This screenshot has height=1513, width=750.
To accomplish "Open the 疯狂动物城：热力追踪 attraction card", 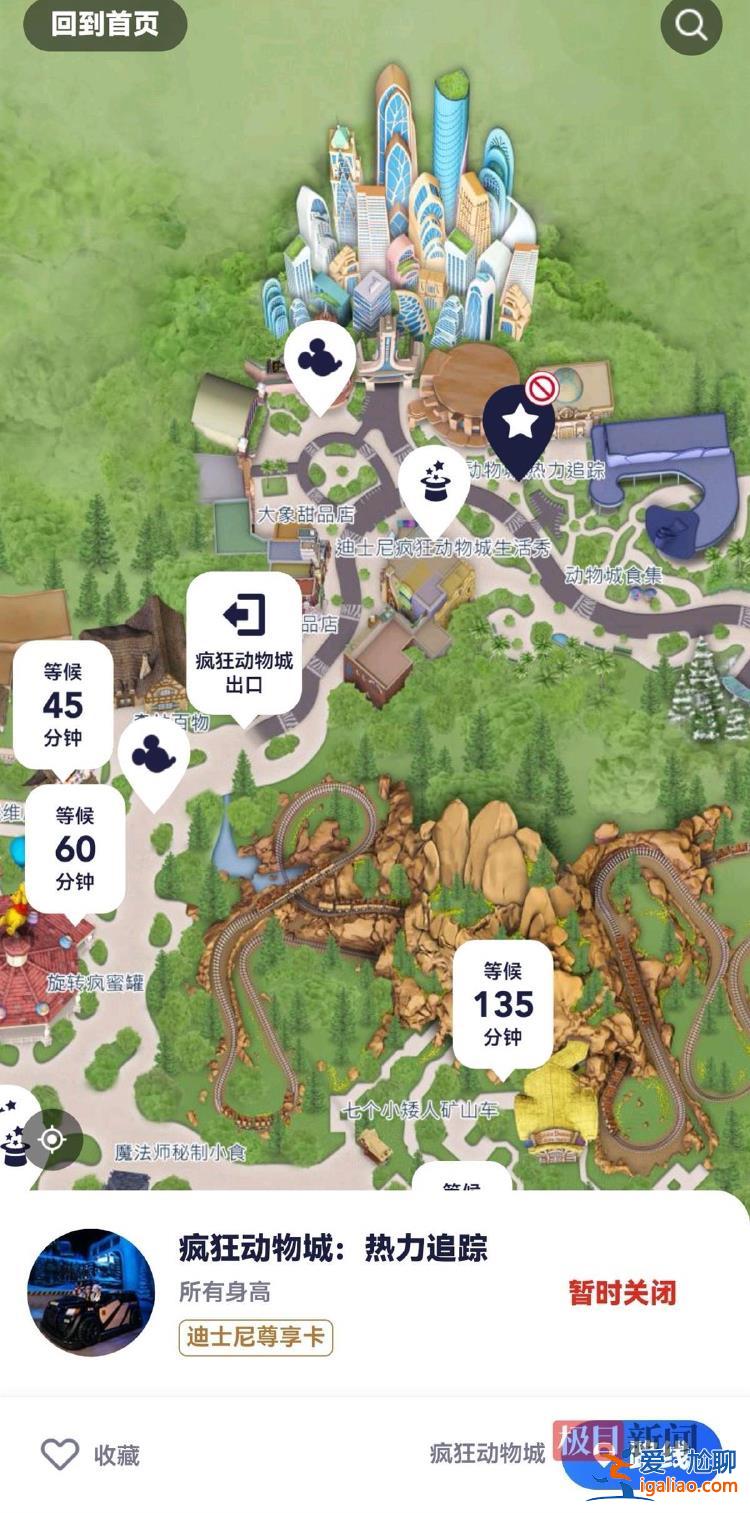I will click(375, 1291).
